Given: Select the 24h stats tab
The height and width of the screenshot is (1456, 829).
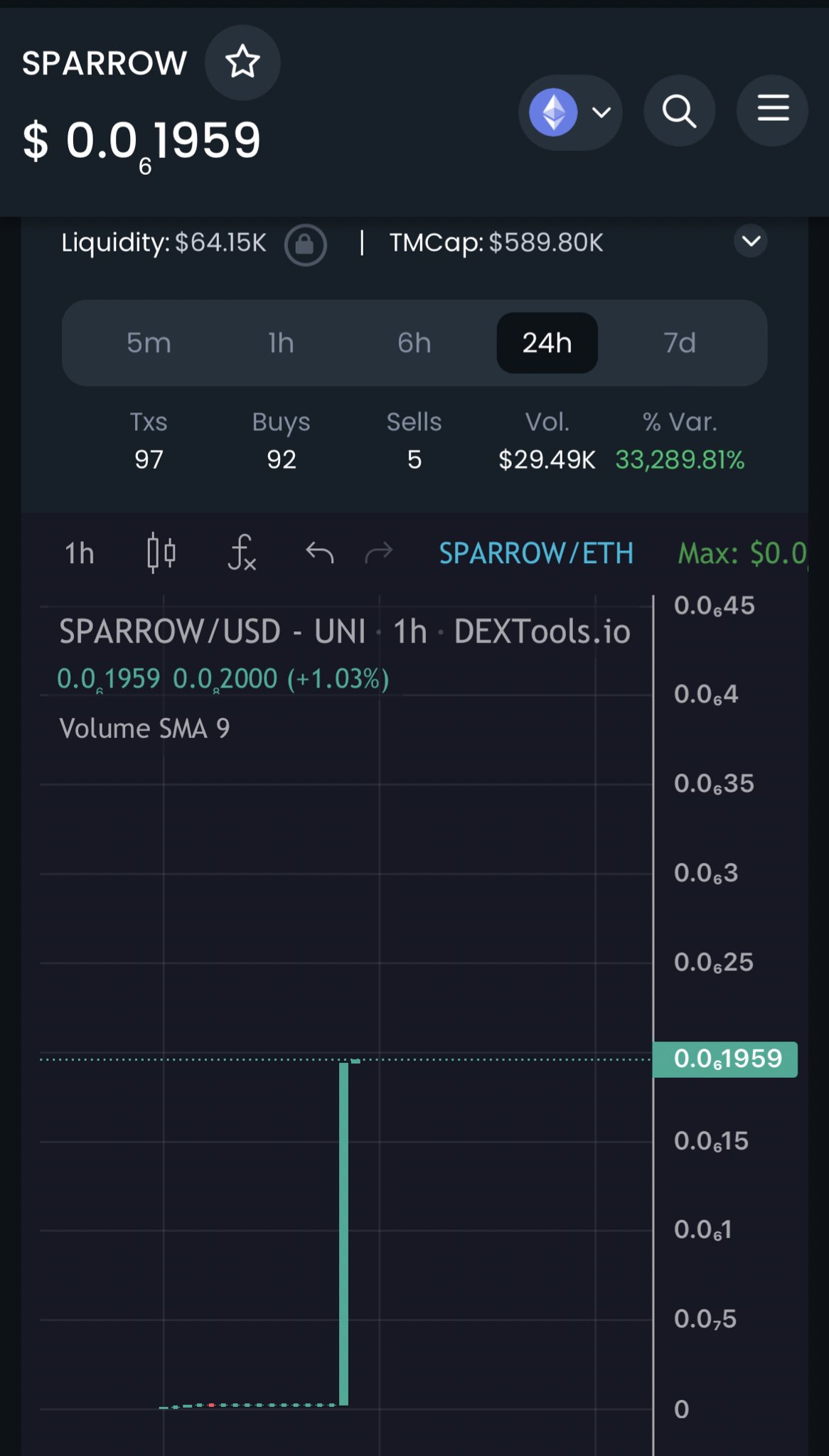Looking at the screenshot, I should (x=547, y=343).
